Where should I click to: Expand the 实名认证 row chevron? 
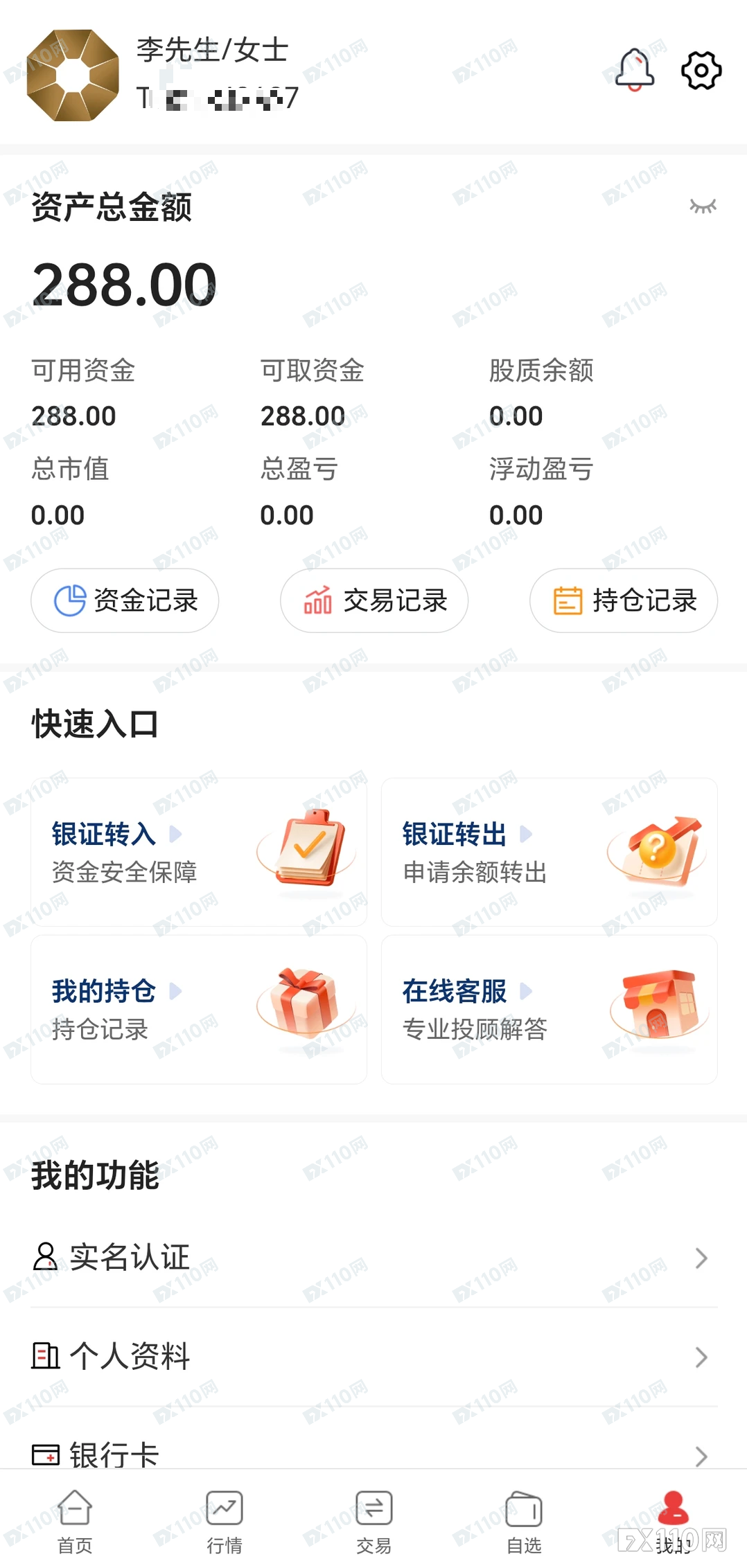pyautogui.click(x=700, y=1257)
